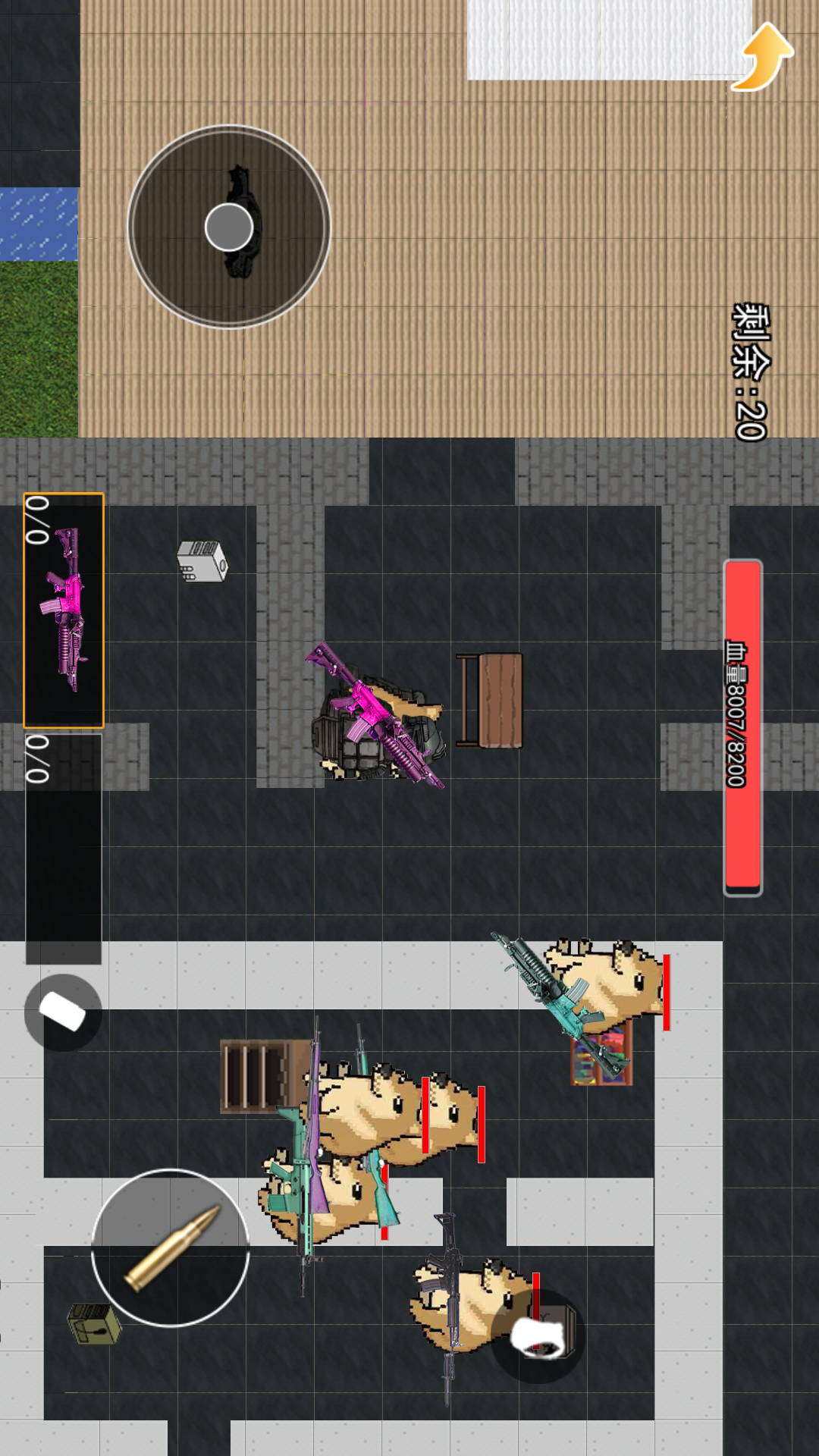
Task: Tap the orange exit arrow
Action: point(764,58)
